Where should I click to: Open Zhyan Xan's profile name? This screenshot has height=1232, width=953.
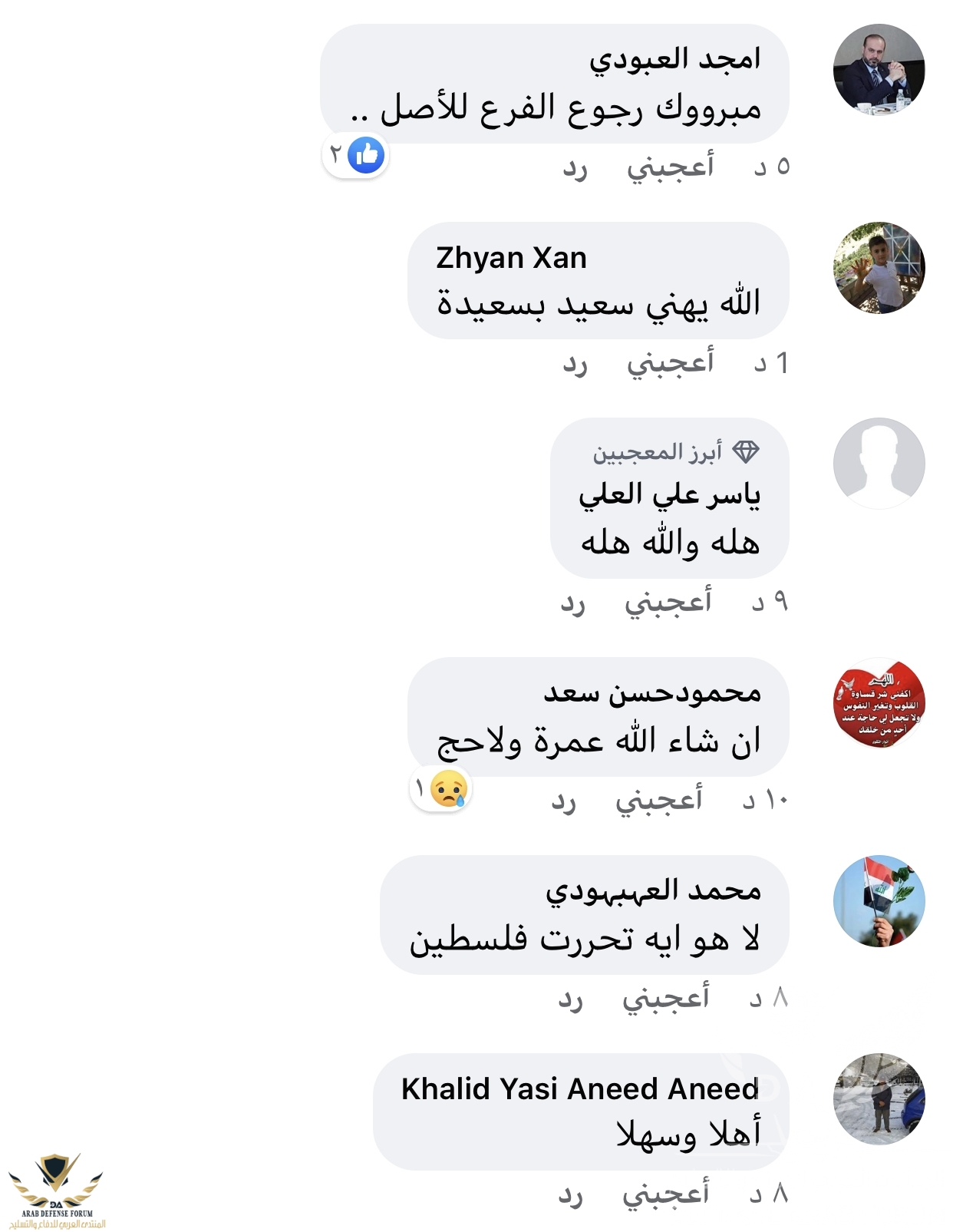click(511, 258)
